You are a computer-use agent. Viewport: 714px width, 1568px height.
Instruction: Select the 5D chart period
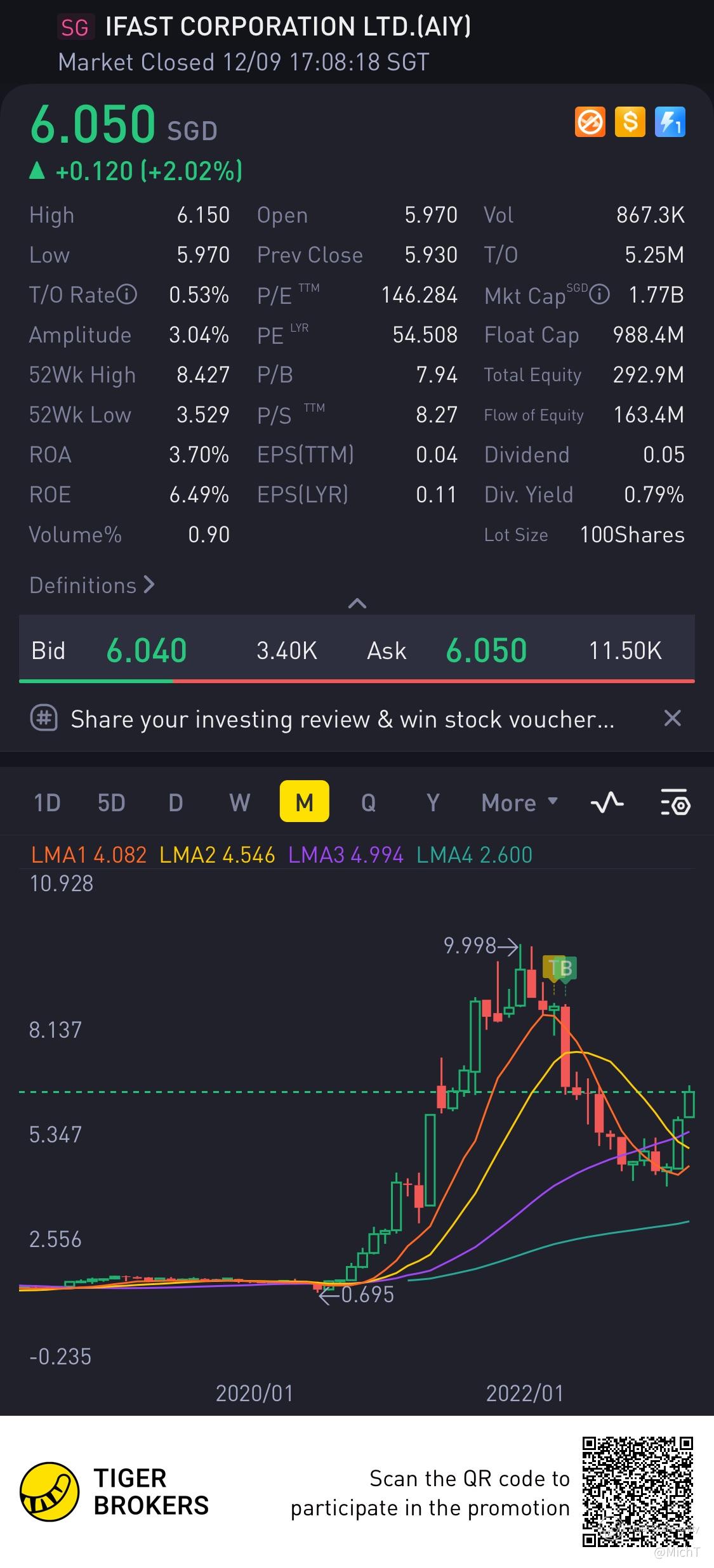[x=111, y=803]
